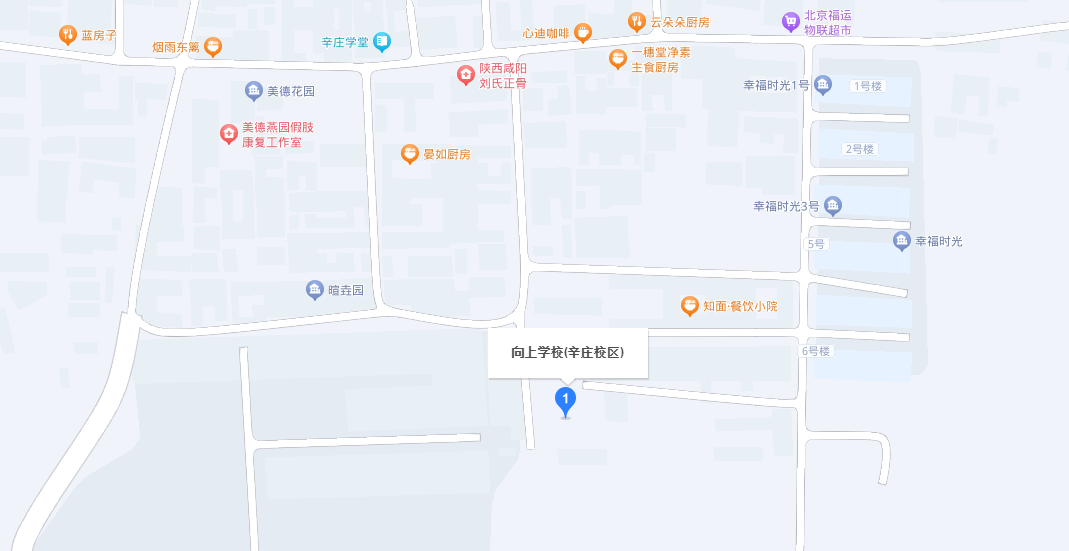Select the 幸福时光3号 building marker
Viewport: 1069px width, 551px height.
(x=832, y=206)
